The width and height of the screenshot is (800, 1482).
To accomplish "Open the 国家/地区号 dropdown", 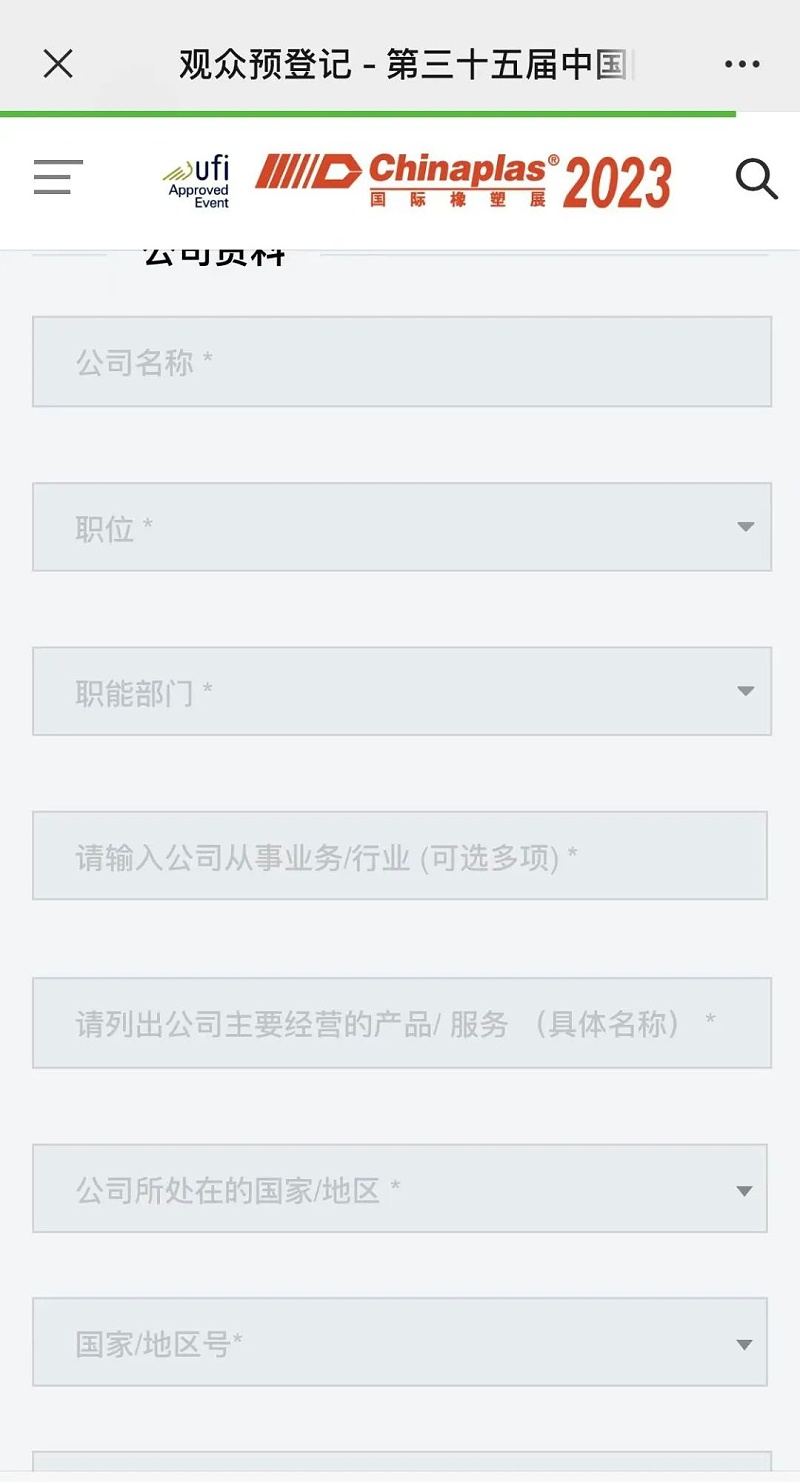I will click(x=399, y=1343).
